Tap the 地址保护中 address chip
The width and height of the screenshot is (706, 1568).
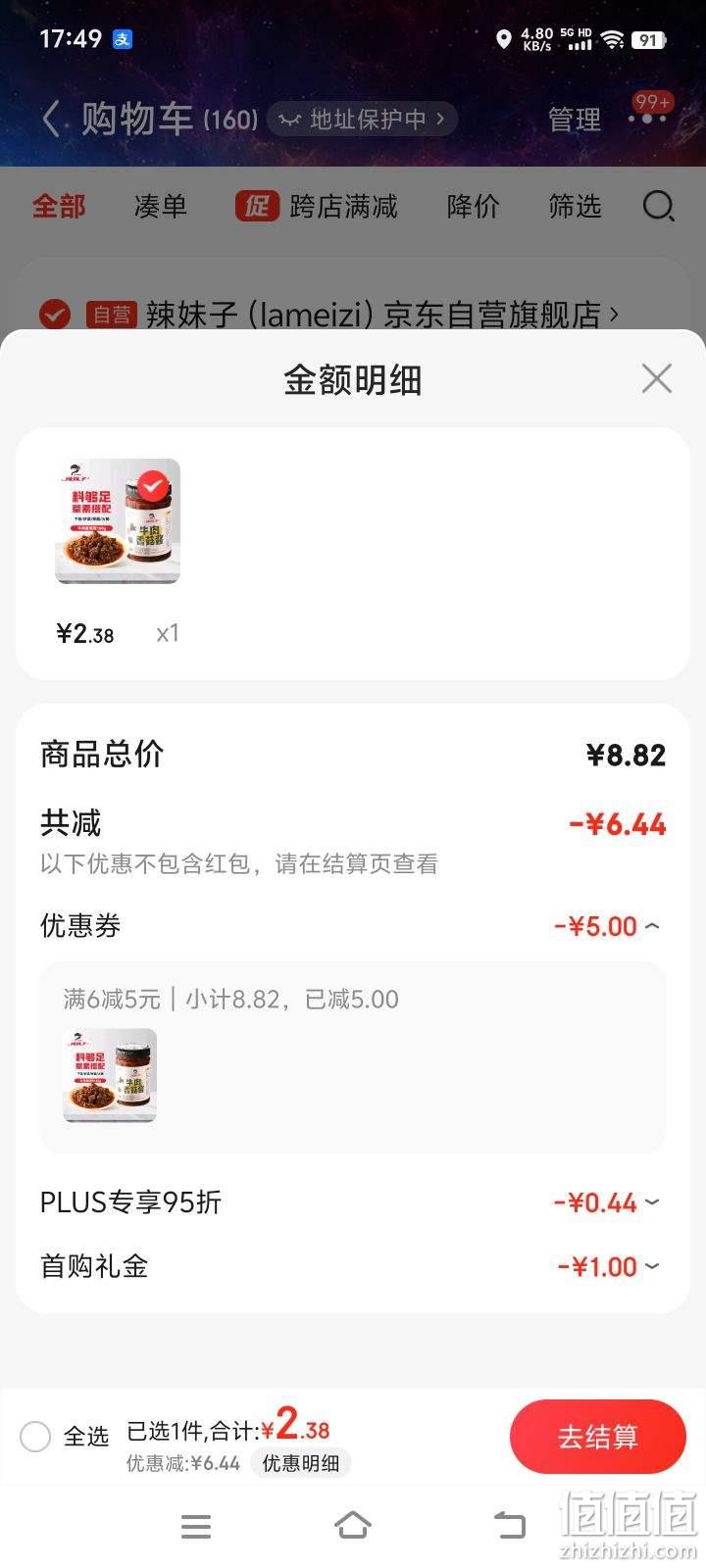coord(362,120)
